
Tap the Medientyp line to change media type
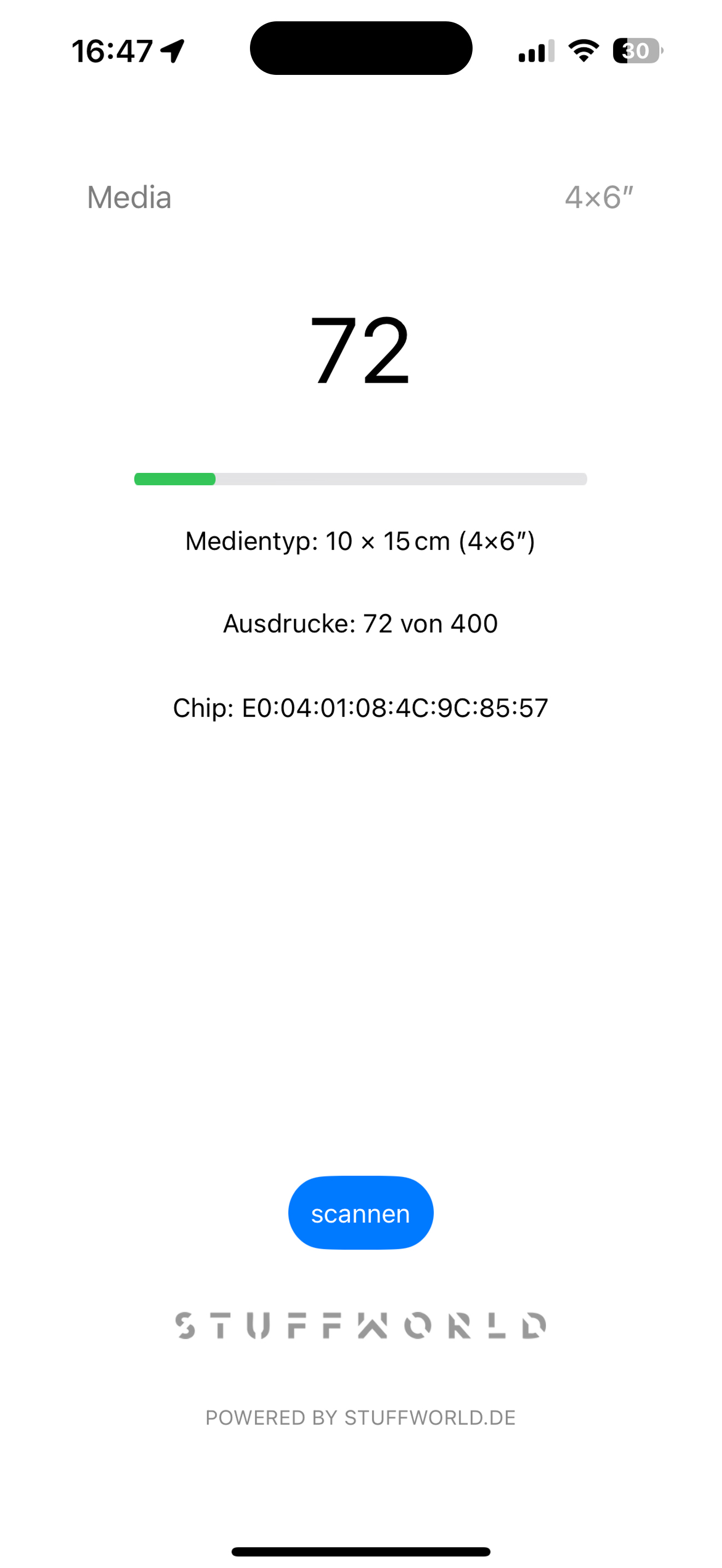(x=360, y=542)
